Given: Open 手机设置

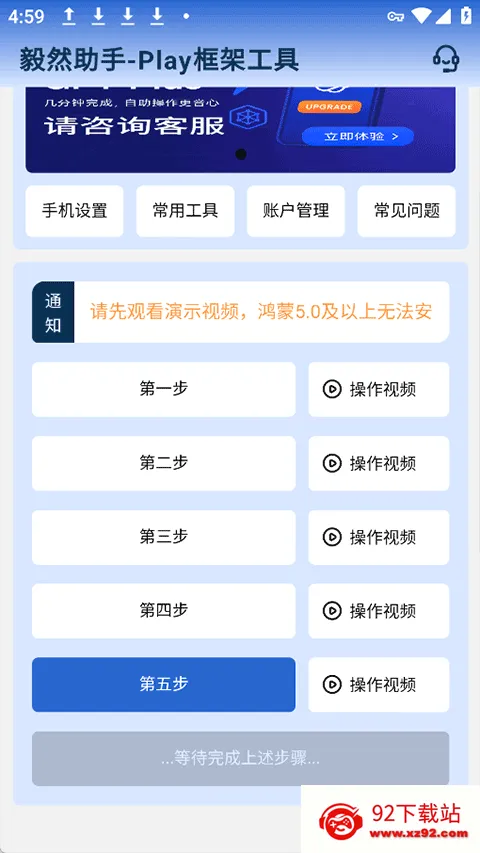Looking at the screenshot, I should pos(75,211).
